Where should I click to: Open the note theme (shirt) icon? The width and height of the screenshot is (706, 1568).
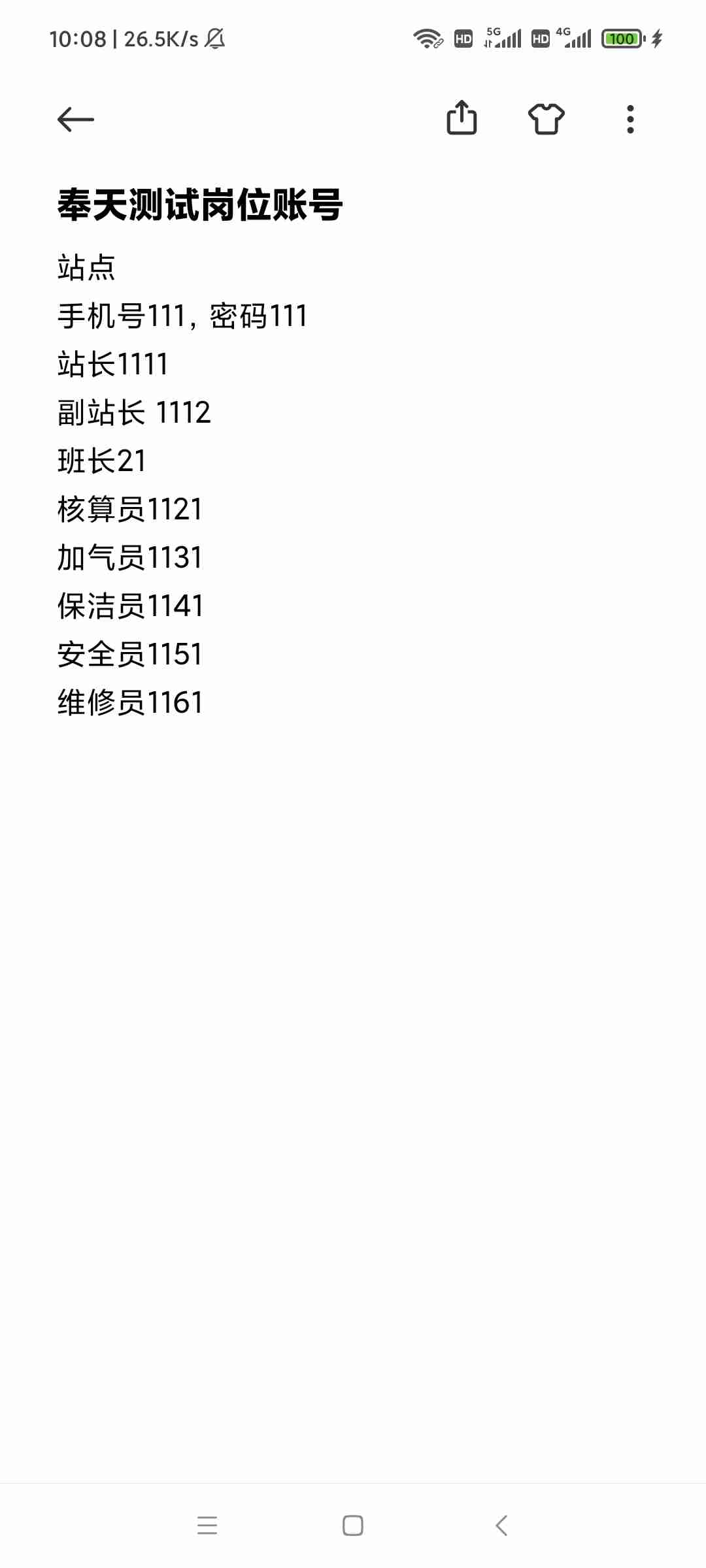point(546,119)
